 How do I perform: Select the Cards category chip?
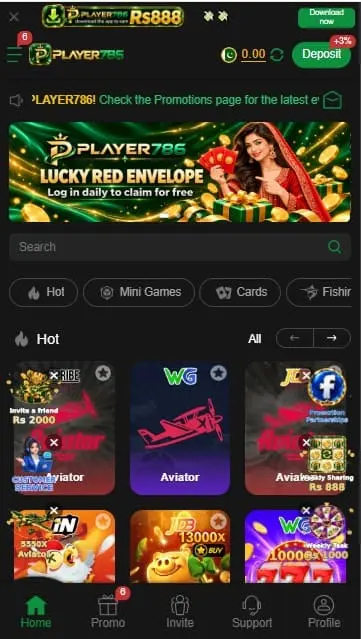pyautogui.click(x=240, y=292)
